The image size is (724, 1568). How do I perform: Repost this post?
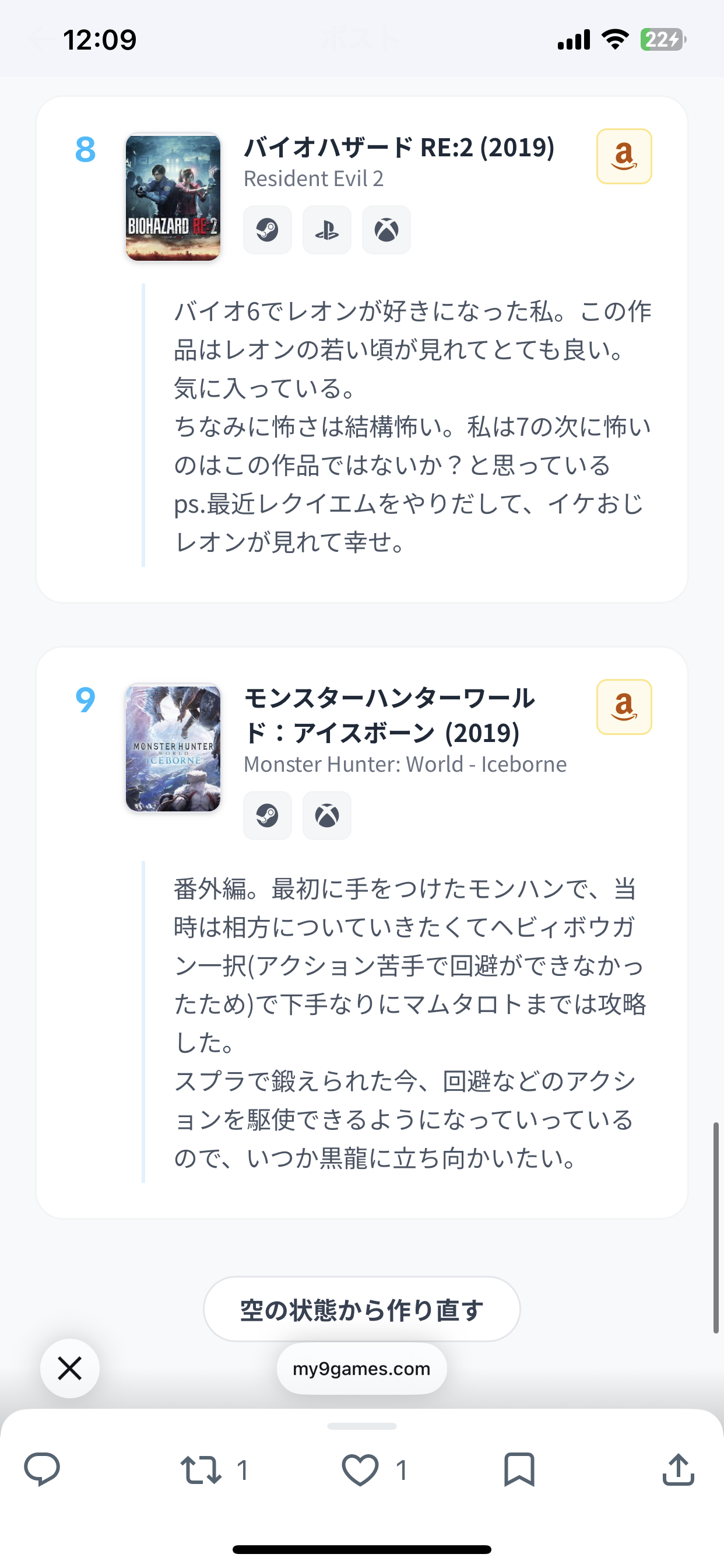pos(201,1469)
